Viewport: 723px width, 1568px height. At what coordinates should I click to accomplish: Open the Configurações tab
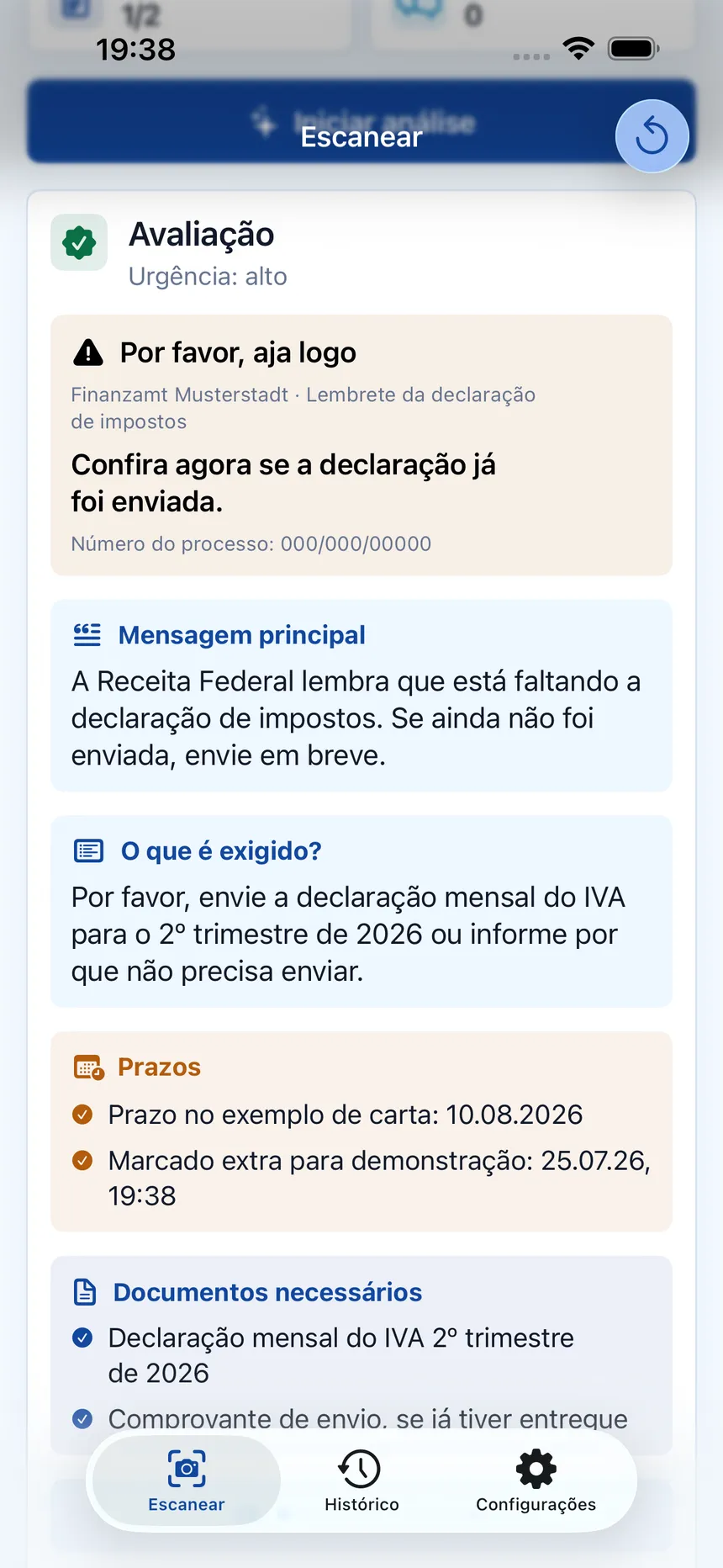536,1481
